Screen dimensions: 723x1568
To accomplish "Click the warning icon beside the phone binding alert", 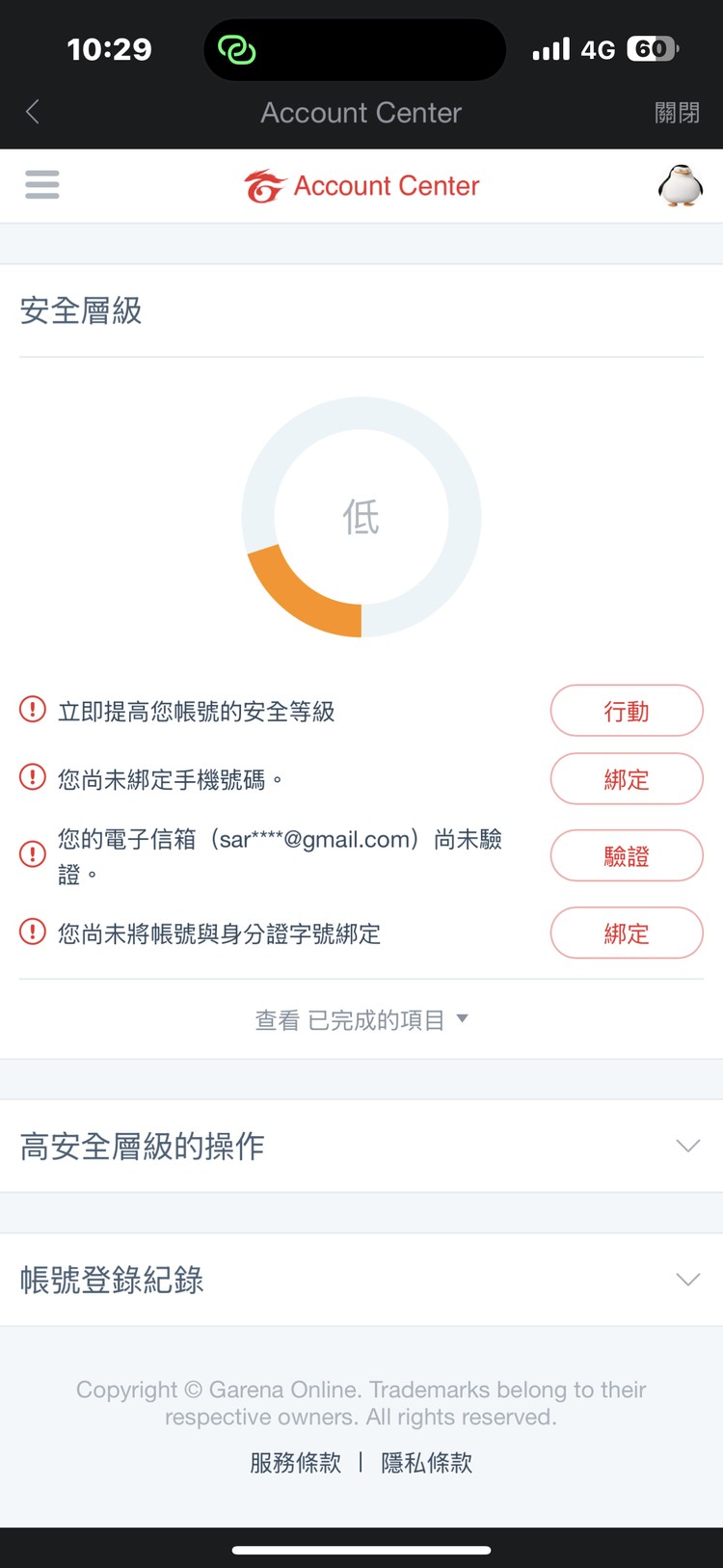I will point(31,779).
